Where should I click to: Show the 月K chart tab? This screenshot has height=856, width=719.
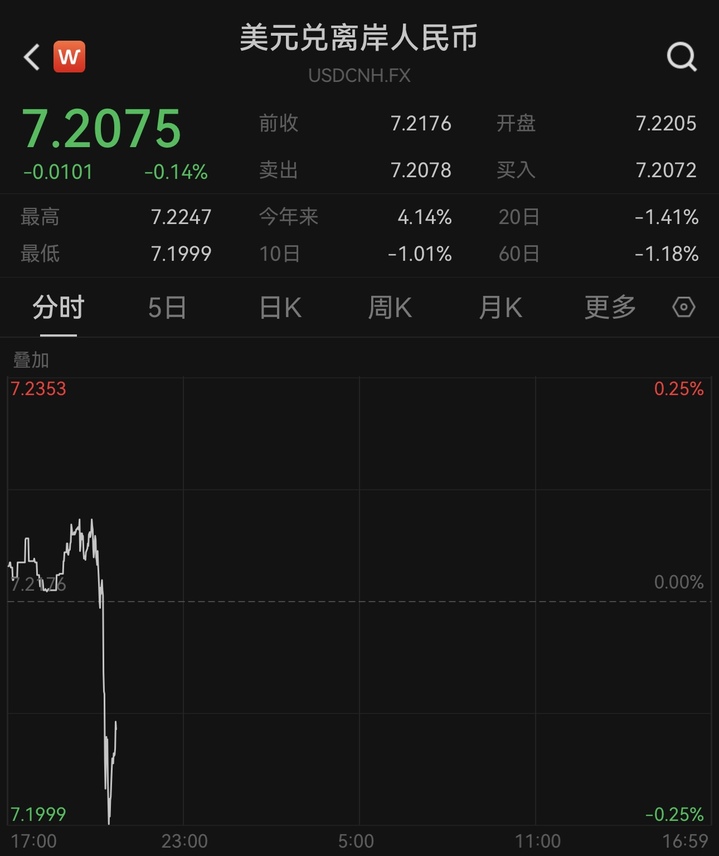(500, 307)
